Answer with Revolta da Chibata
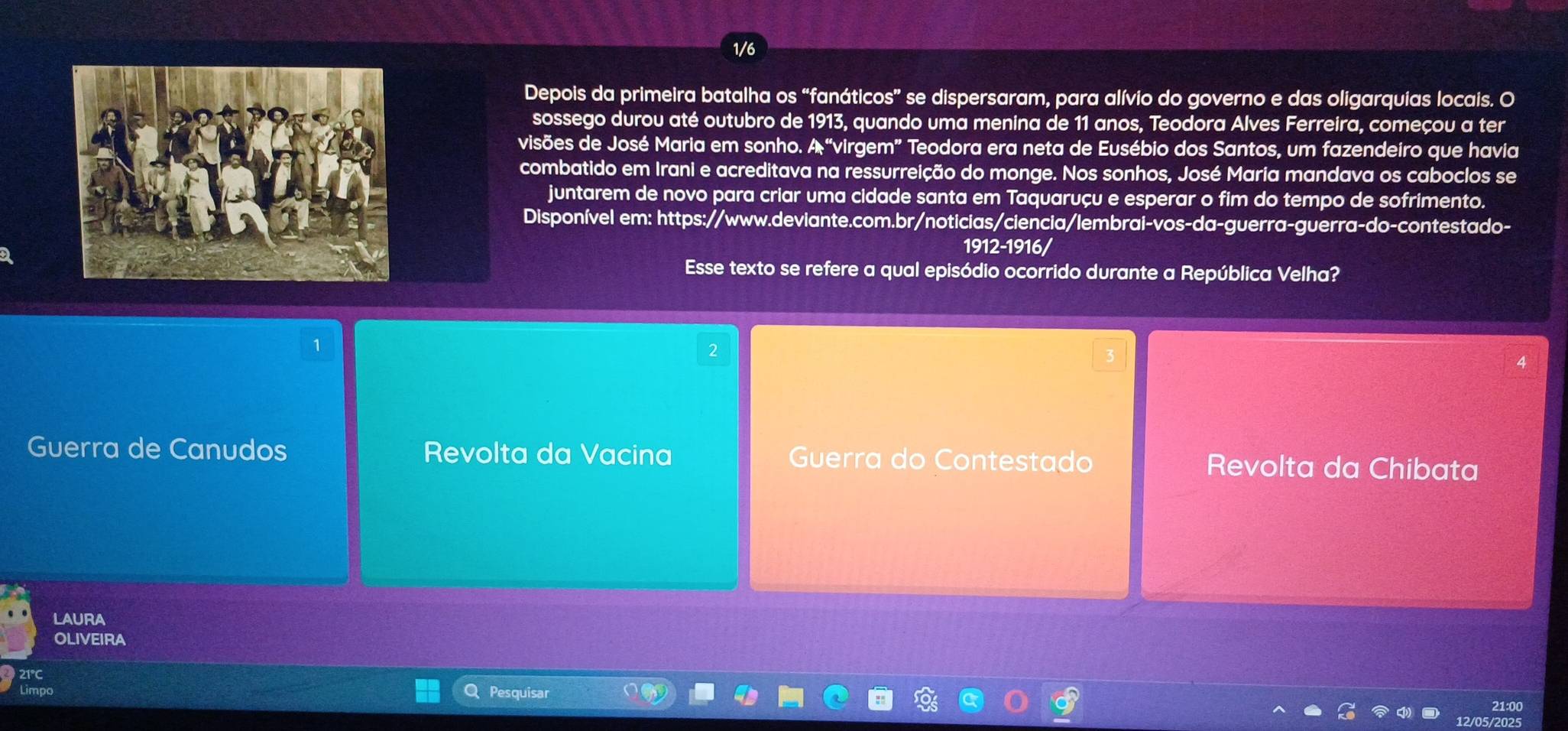 [1341, 468]
